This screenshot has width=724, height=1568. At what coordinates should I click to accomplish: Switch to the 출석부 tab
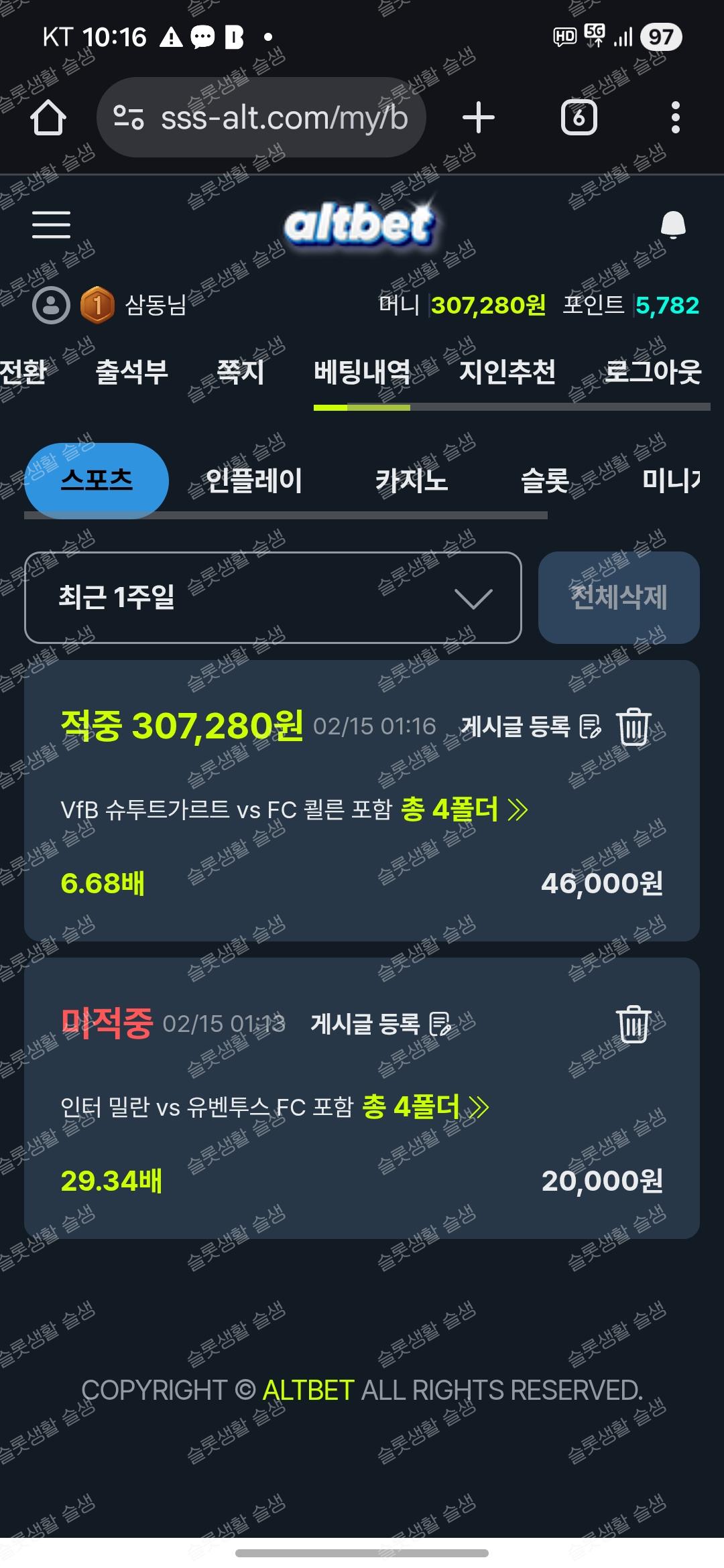click(132, 372)
